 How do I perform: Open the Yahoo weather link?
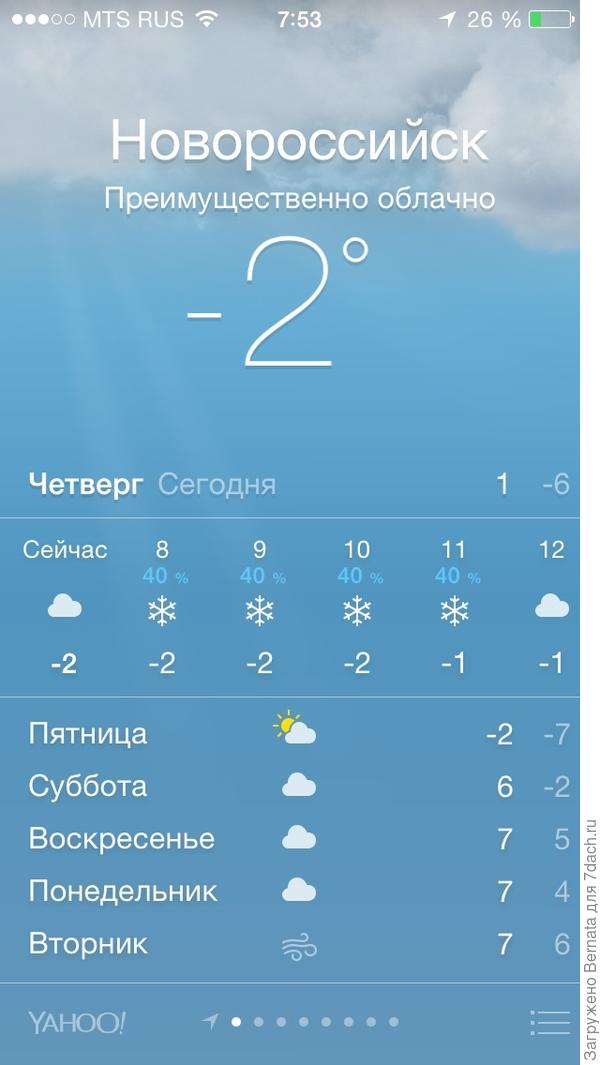tap(77, 1022)
